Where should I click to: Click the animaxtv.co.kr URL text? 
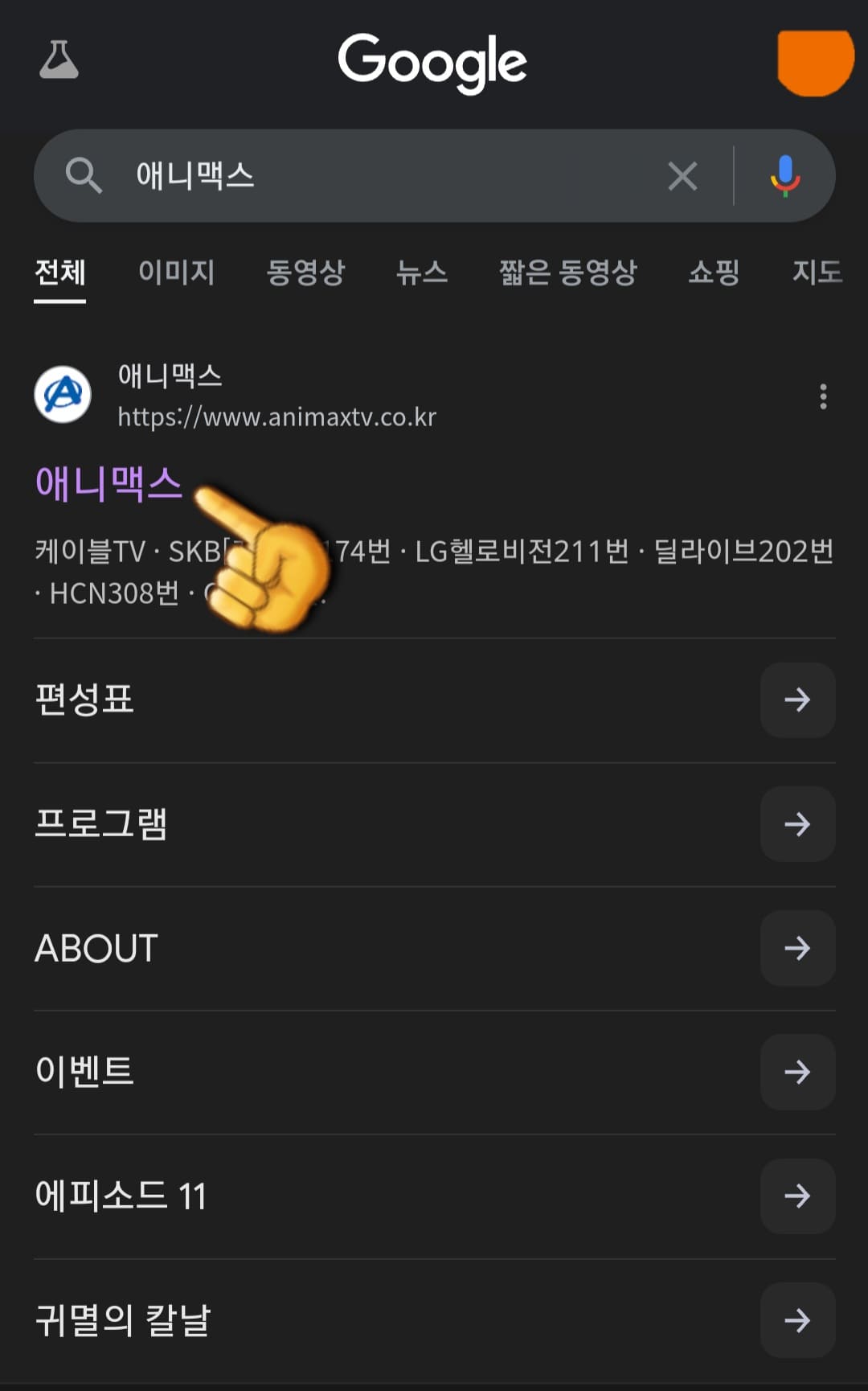point(276,417)
